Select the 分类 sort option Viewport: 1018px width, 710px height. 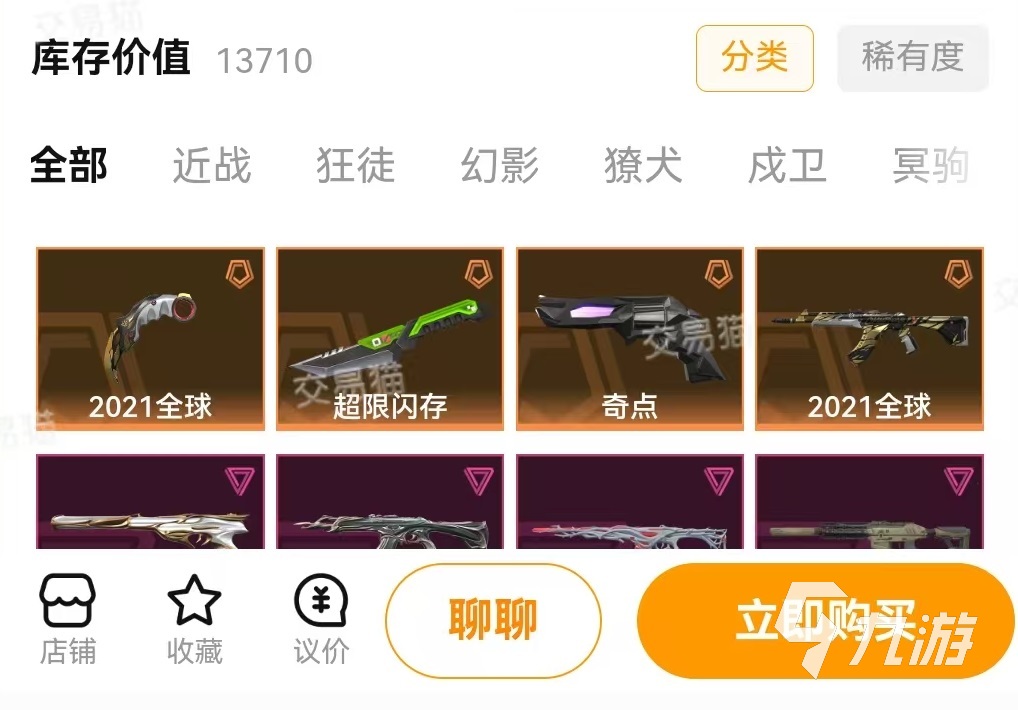coord(754,58)
